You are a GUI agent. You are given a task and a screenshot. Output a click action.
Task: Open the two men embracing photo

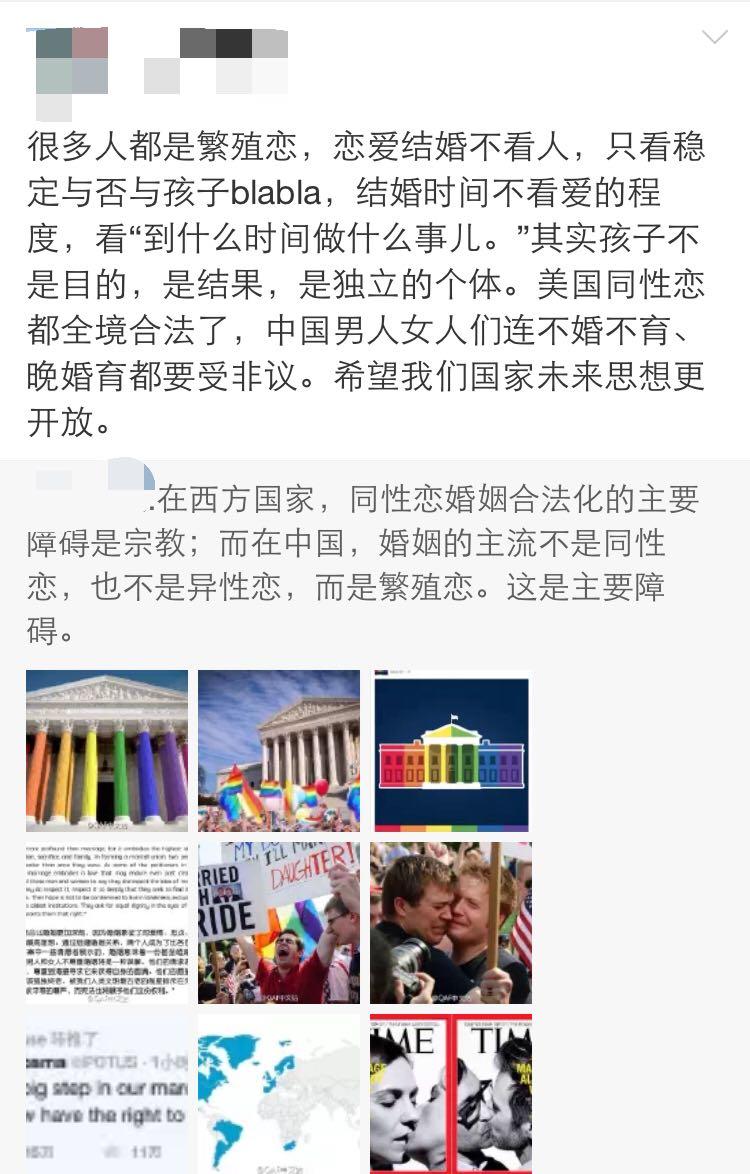[x=451, y=922]
